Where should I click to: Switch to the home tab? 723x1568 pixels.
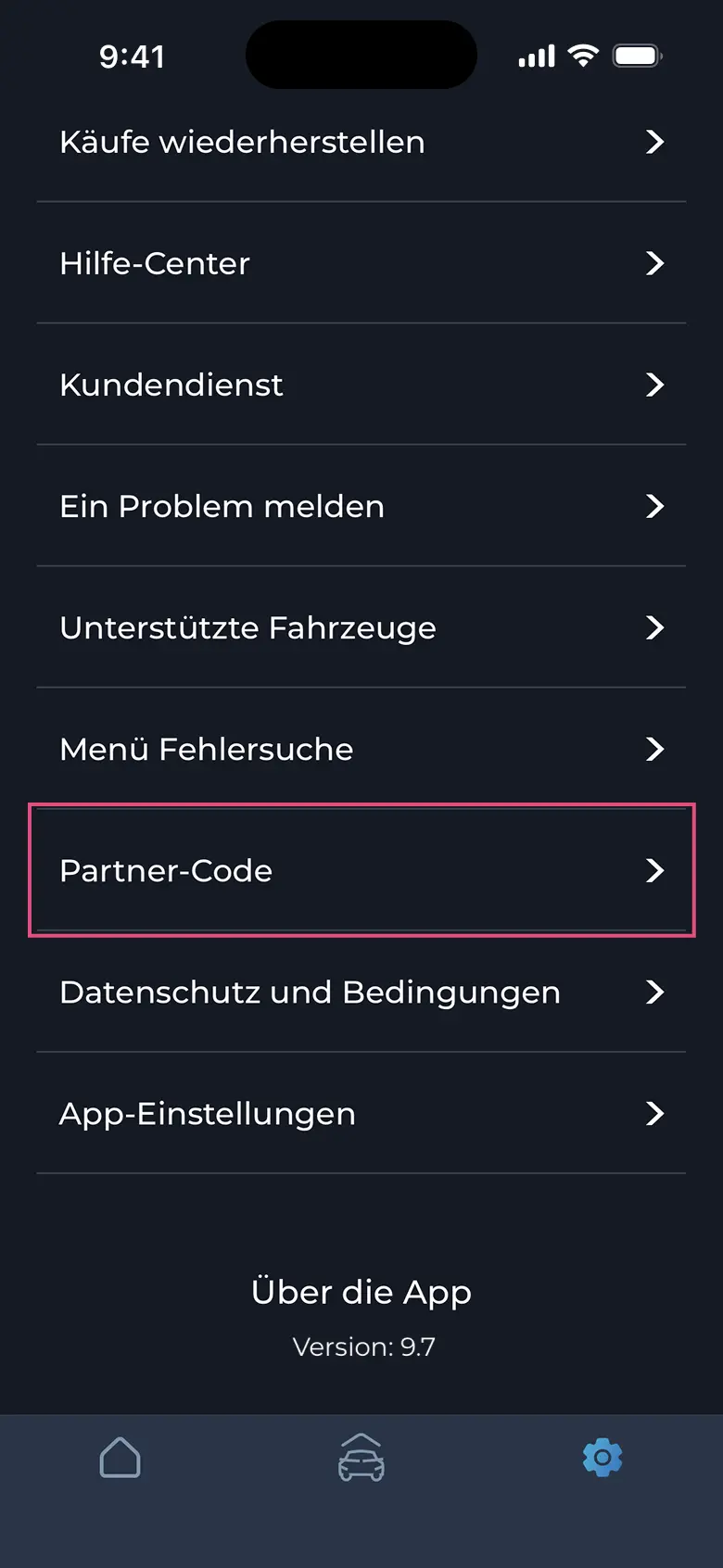coord(120,1458)
